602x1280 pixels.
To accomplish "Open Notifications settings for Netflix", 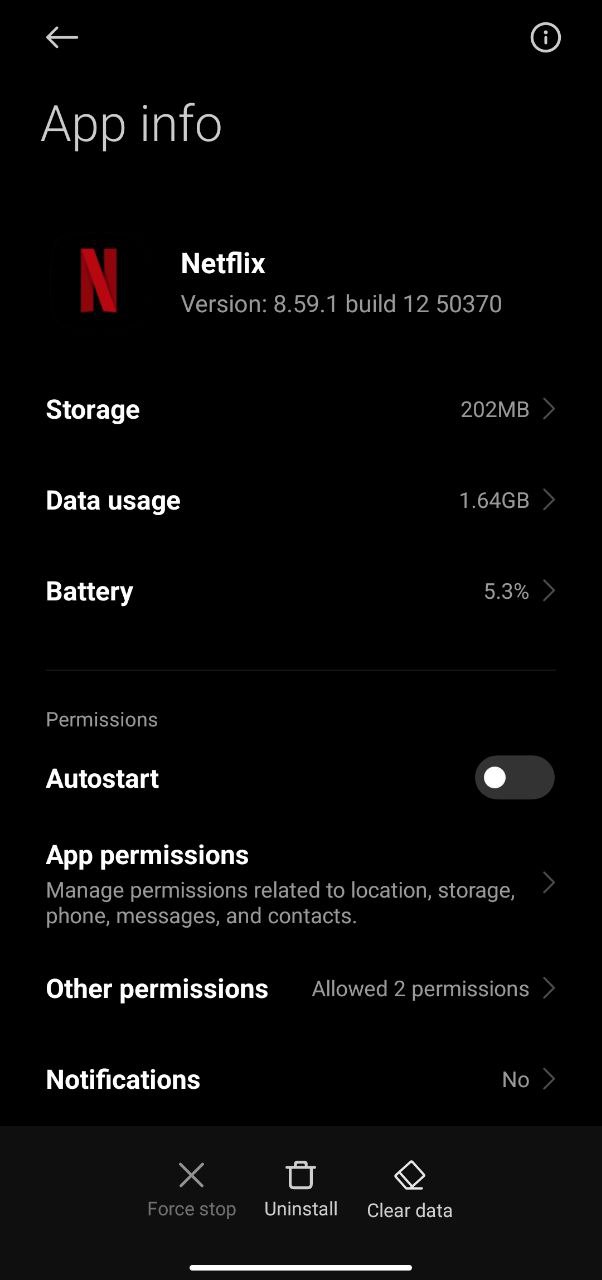I will (x=300, y=1079).
